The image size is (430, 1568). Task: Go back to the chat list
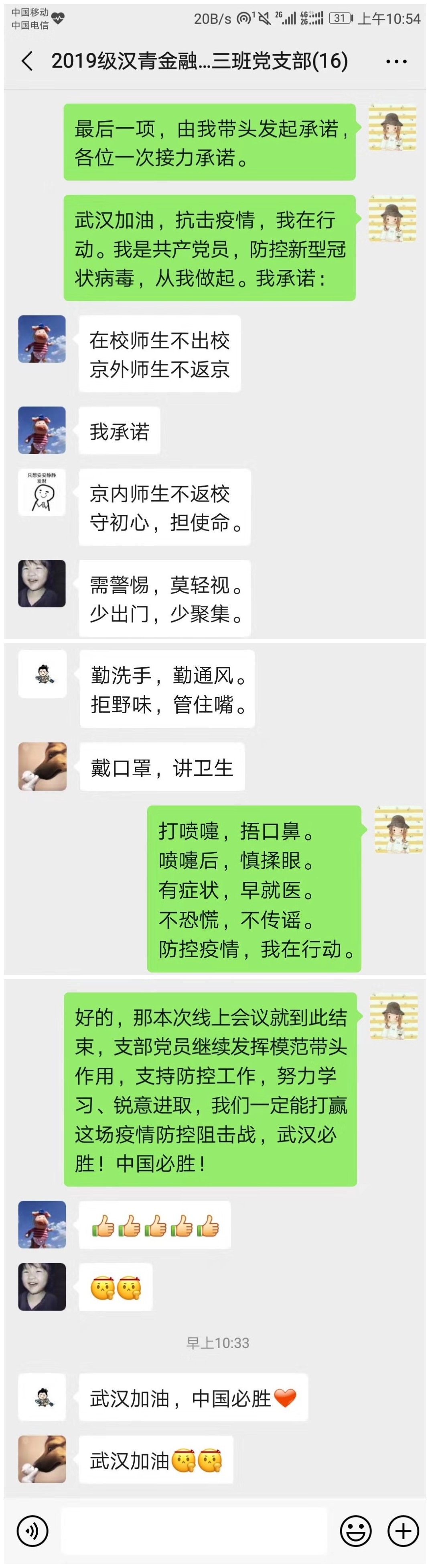pyautogui.click(x=27, y=61)
